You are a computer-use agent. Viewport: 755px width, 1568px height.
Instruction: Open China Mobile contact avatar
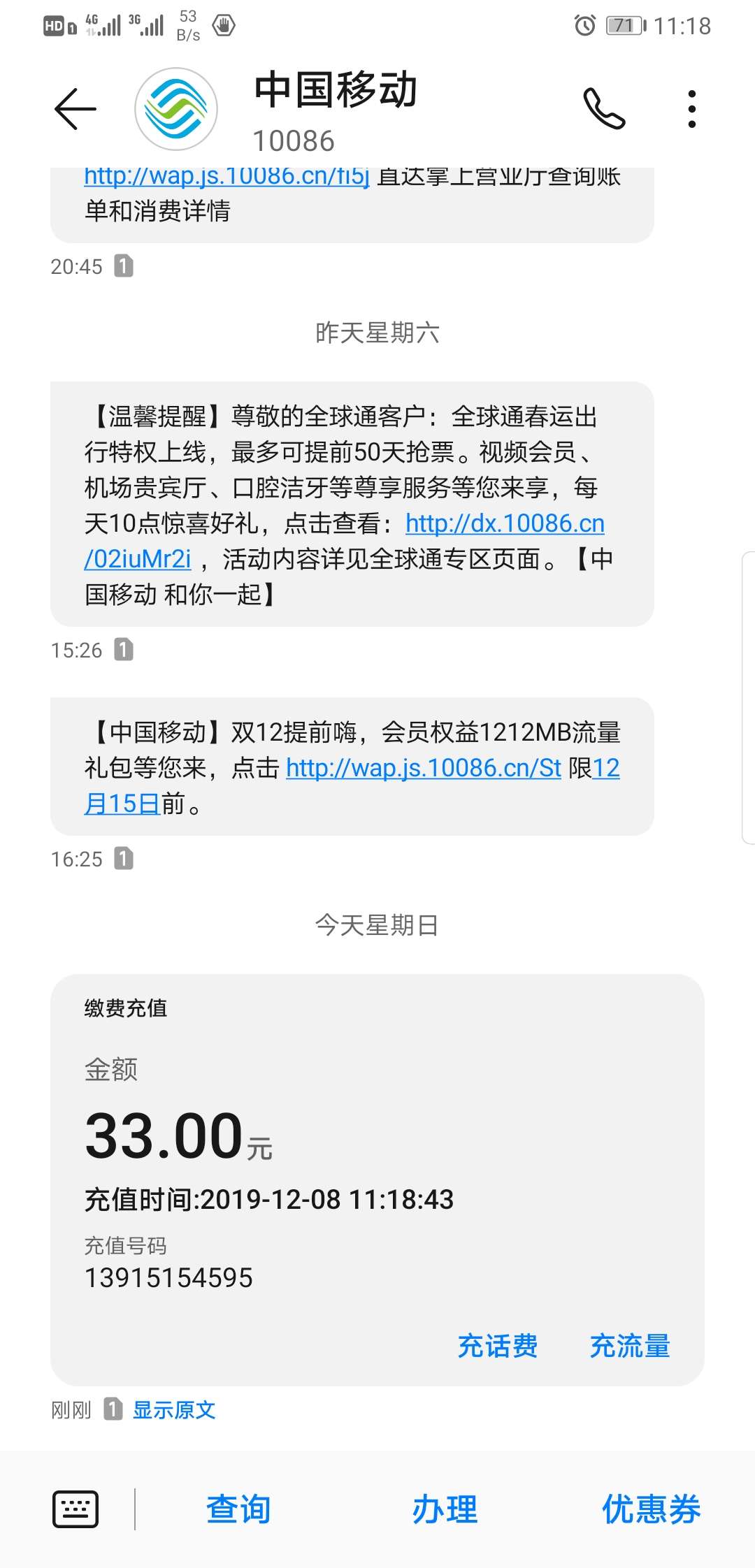tap(176, 109)
